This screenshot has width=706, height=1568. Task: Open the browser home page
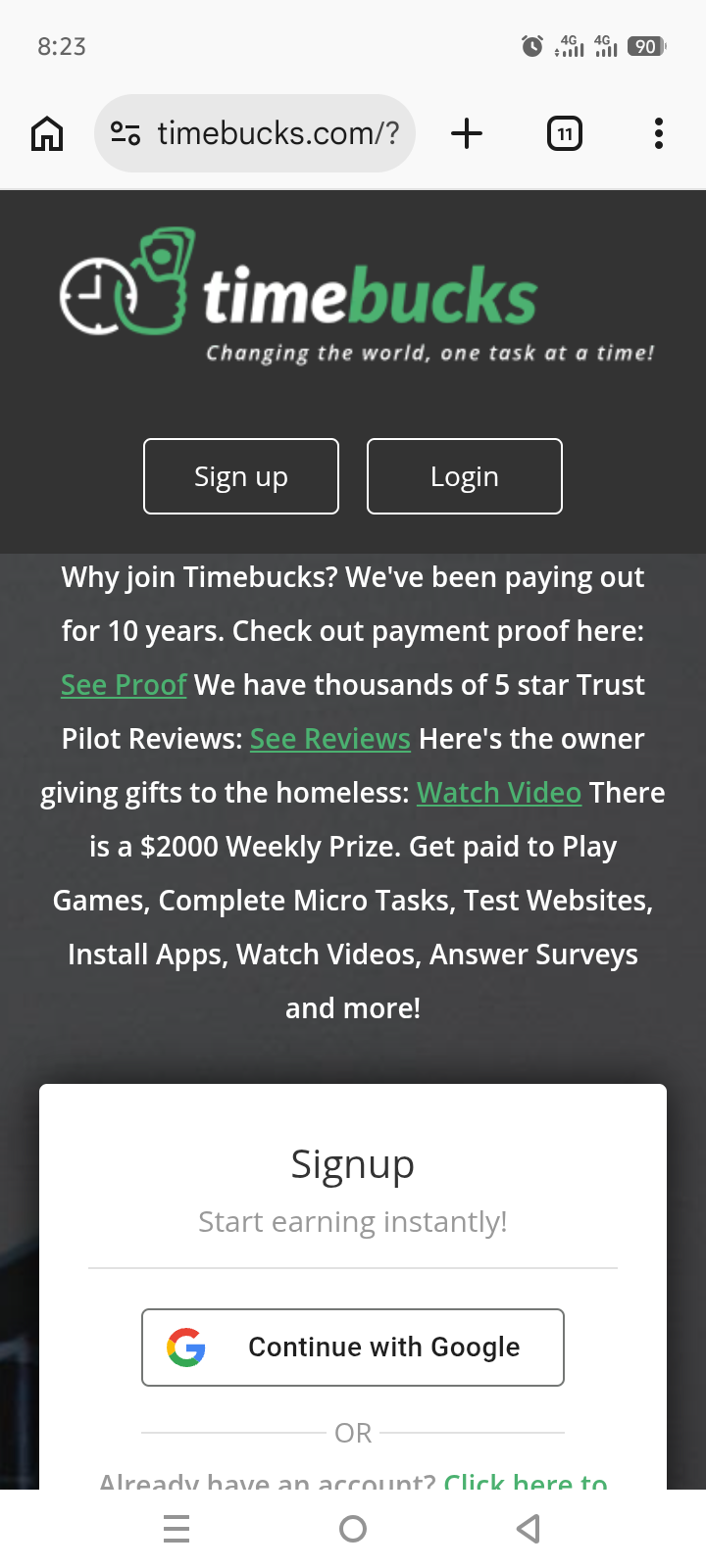pos(47,133)
